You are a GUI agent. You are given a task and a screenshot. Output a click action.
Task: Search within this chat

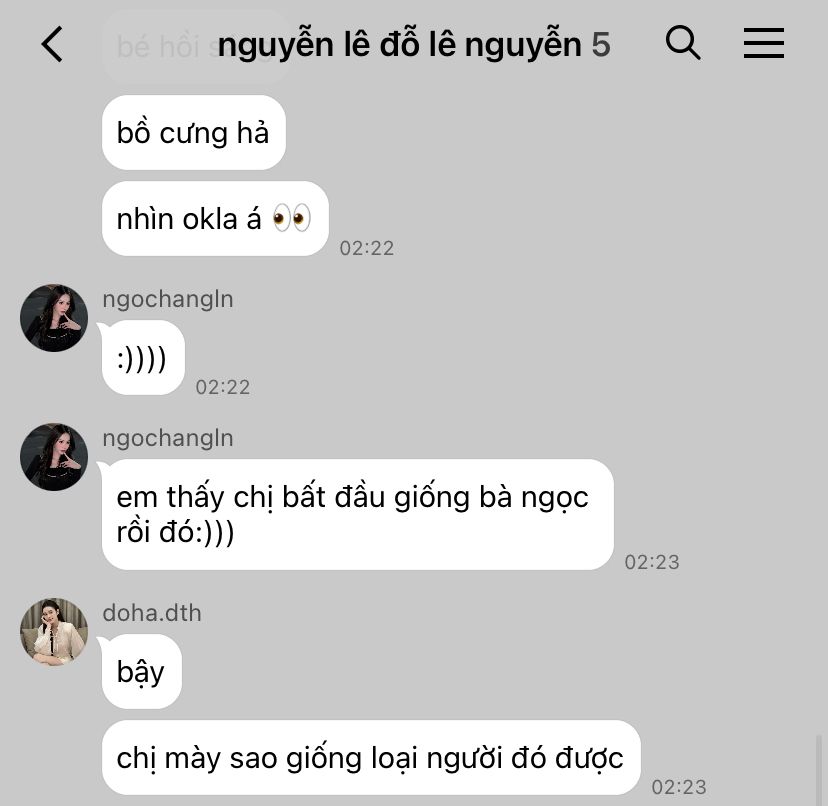pyautogui.click(x=683, y=43)
